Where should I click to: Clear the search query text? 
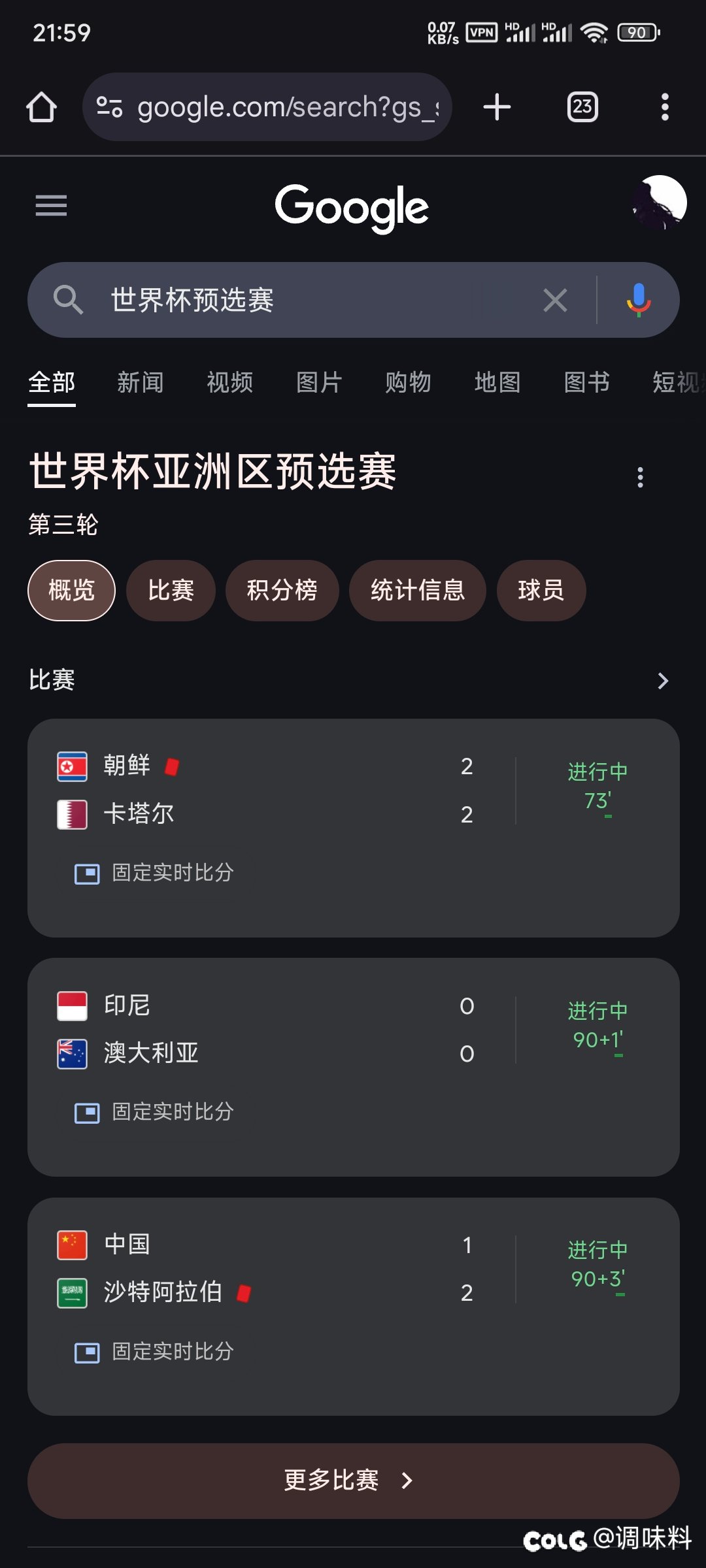[x=555, y=301]
